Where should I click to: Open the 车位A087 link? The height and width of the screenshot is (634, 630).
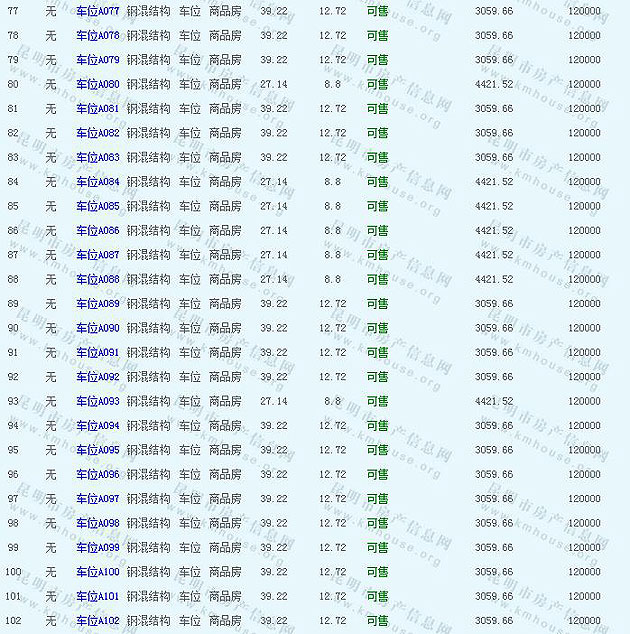click(x=97, y=255)
